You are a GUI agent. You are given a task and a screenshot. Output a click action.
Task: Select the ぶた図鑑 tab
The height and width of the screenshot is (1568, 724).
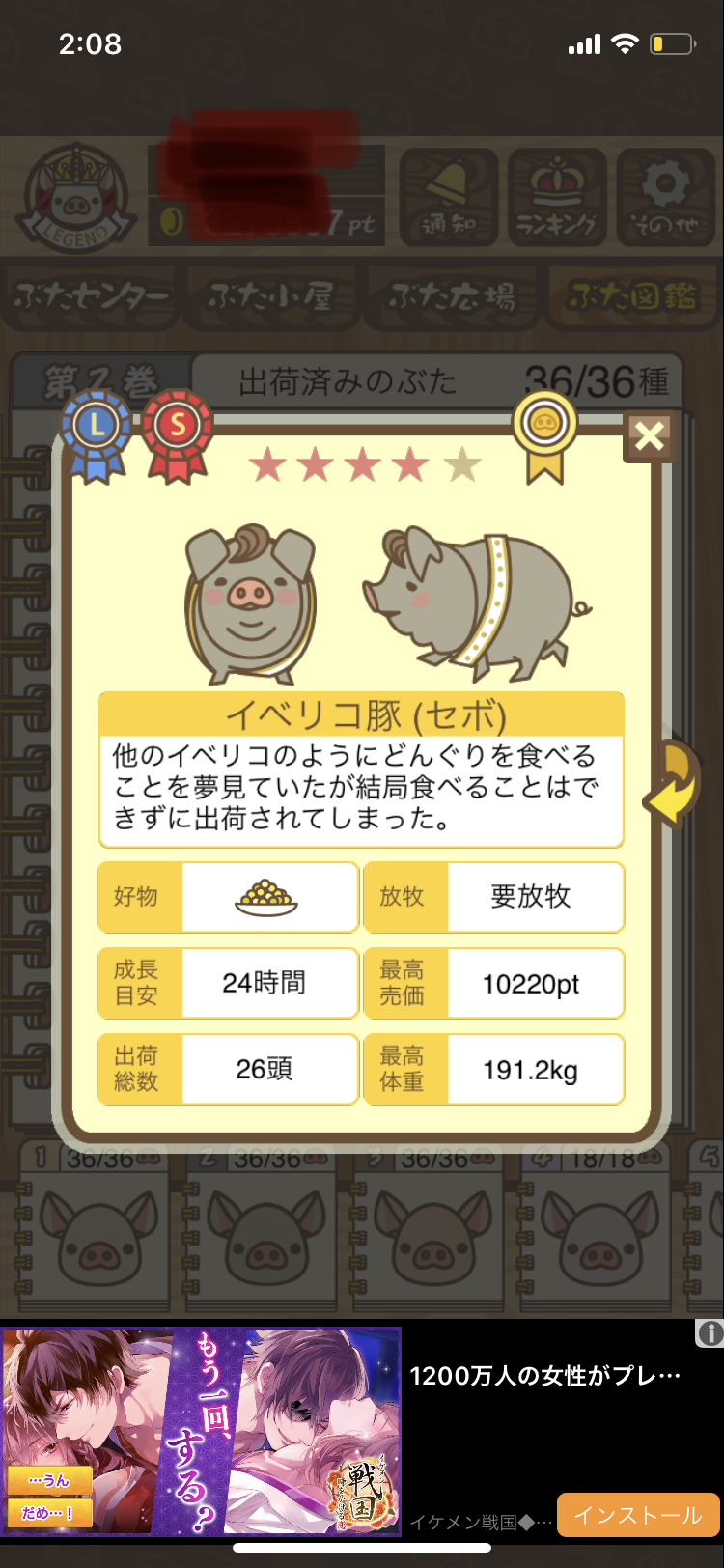click(632, 295)
